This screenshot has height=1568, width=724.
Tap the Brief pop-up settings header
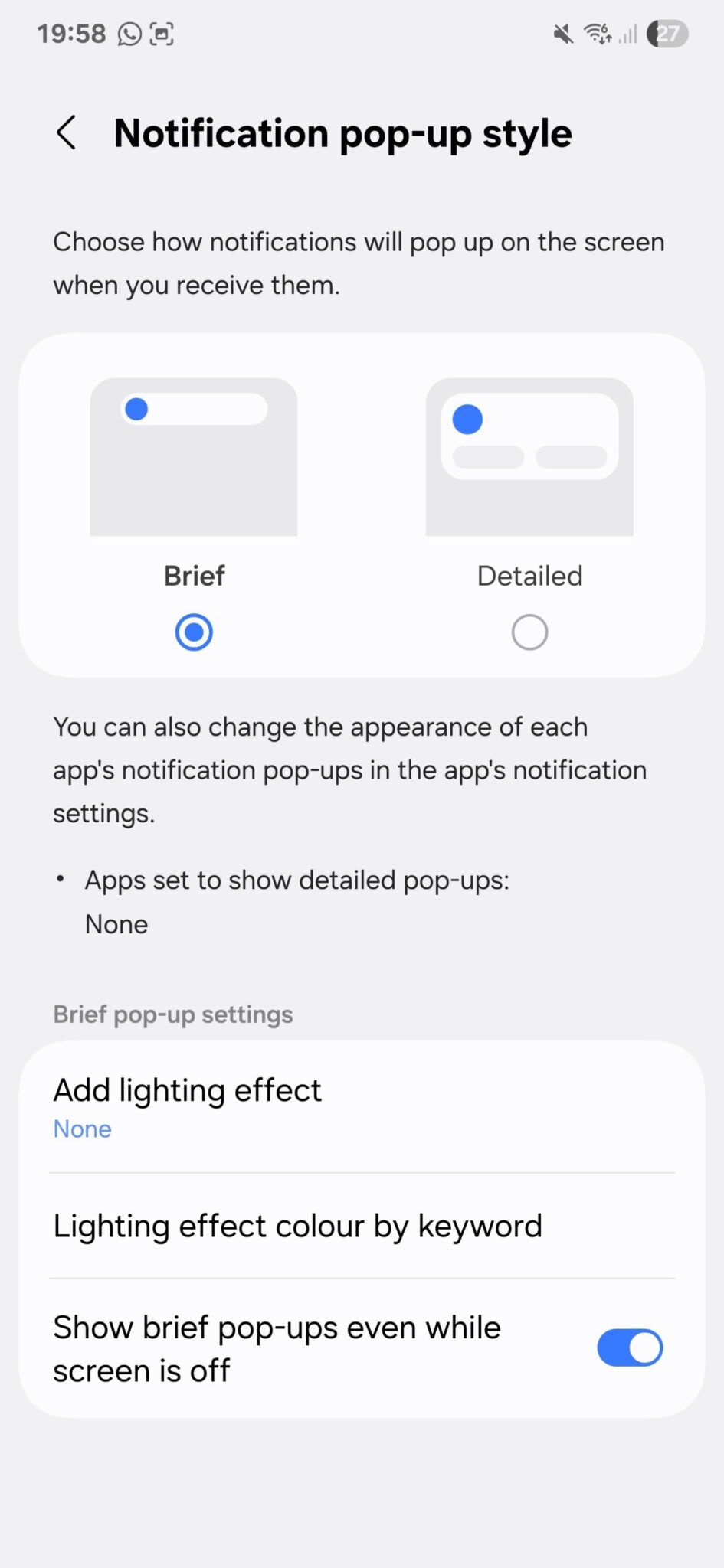coord(172,1014)
